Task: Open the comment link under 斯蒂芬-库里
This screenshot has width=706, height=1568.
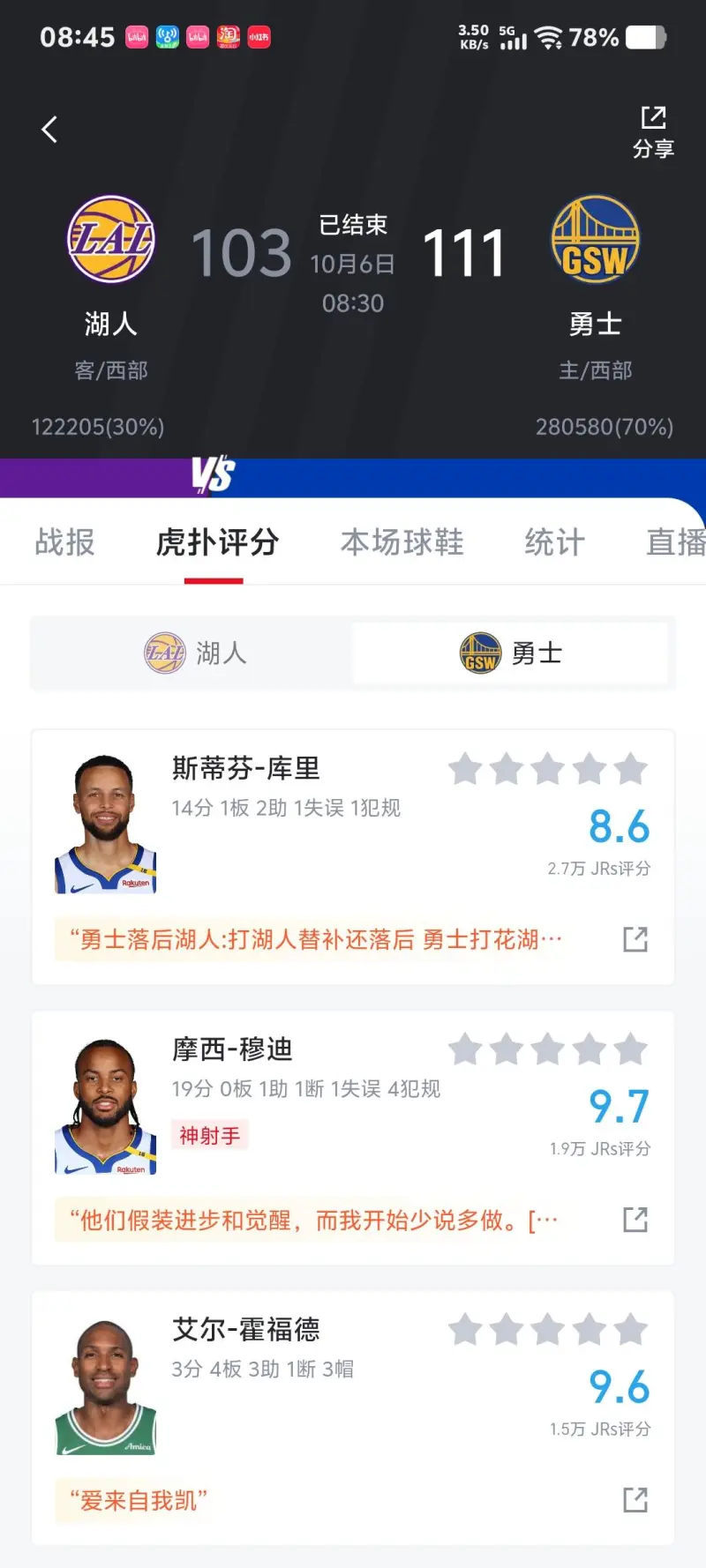Action: click(635, 939)
